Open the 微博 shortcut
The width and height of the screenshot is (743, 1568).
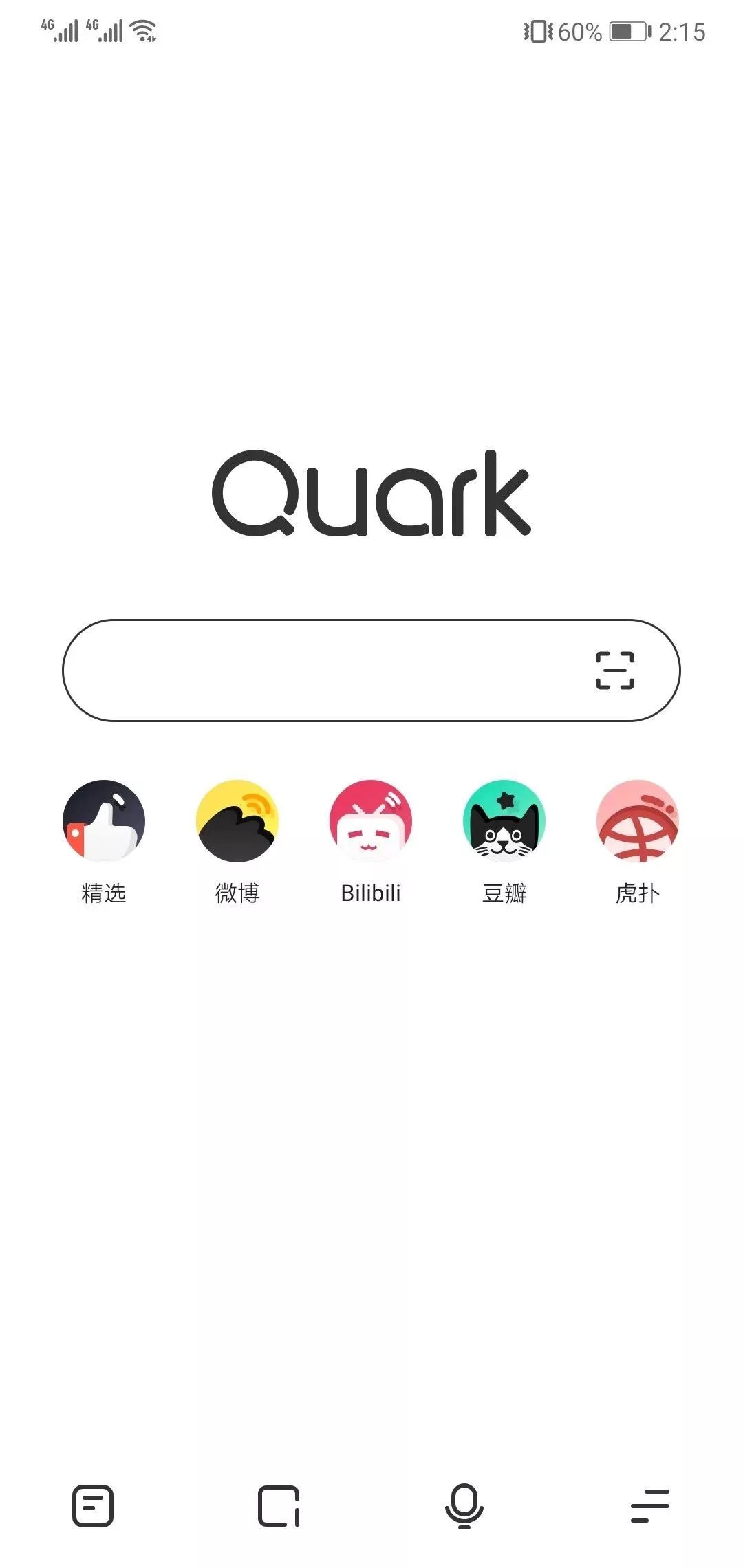tap(237, 821)
